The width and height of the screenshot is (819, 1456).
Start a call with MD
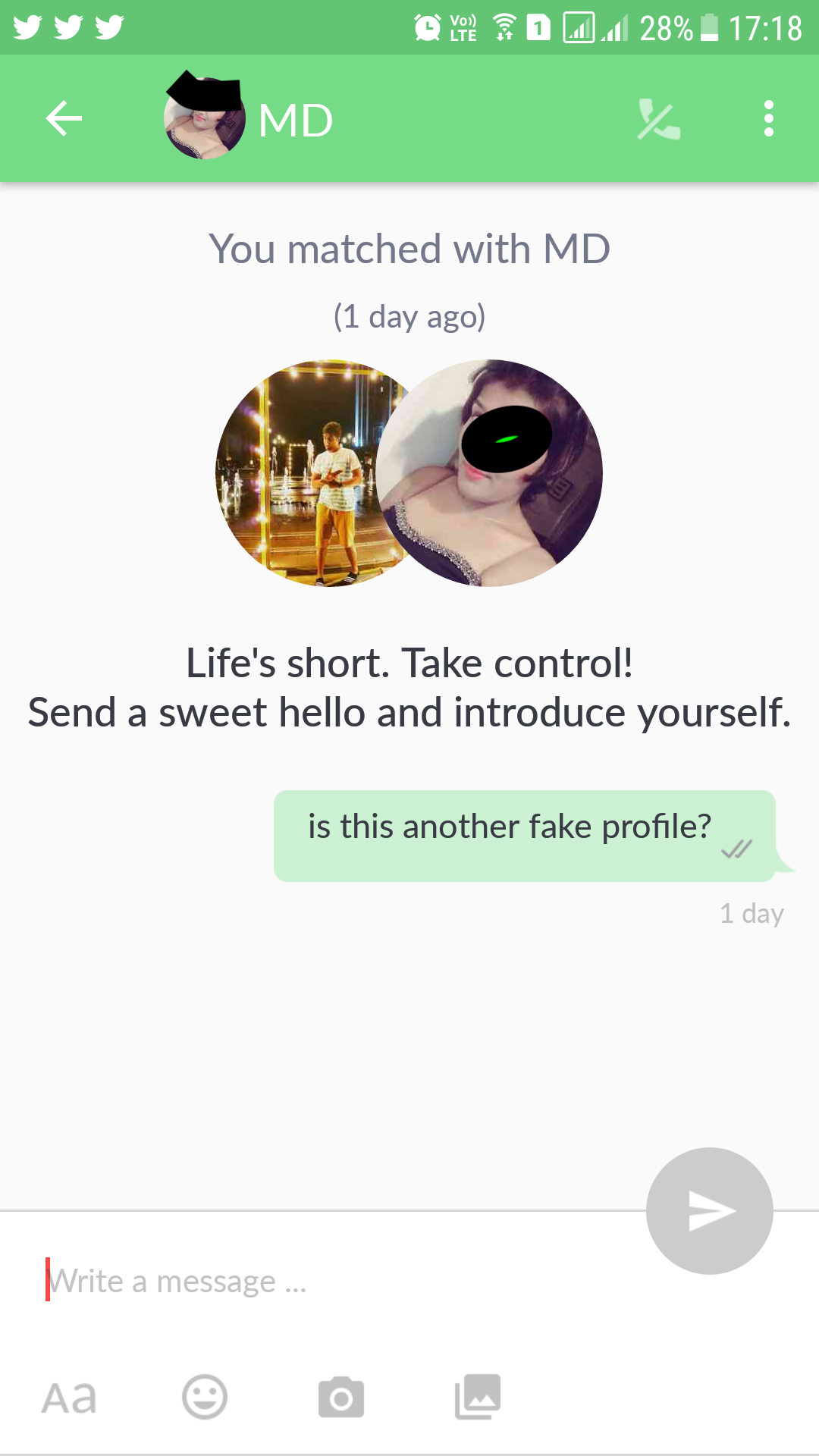658,119
